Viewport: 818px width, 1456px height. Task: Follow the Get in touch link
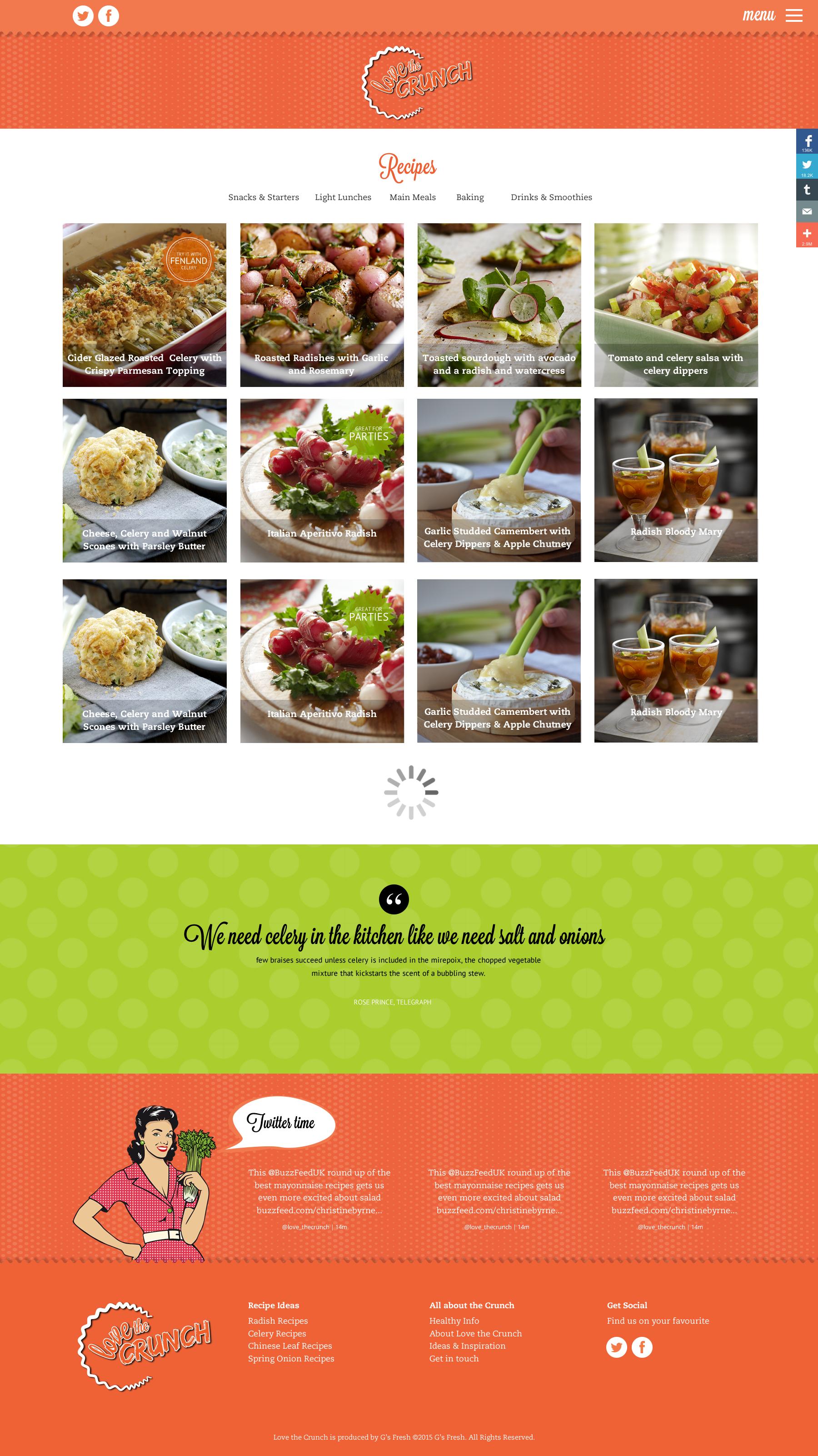(x=454, y=1358)
